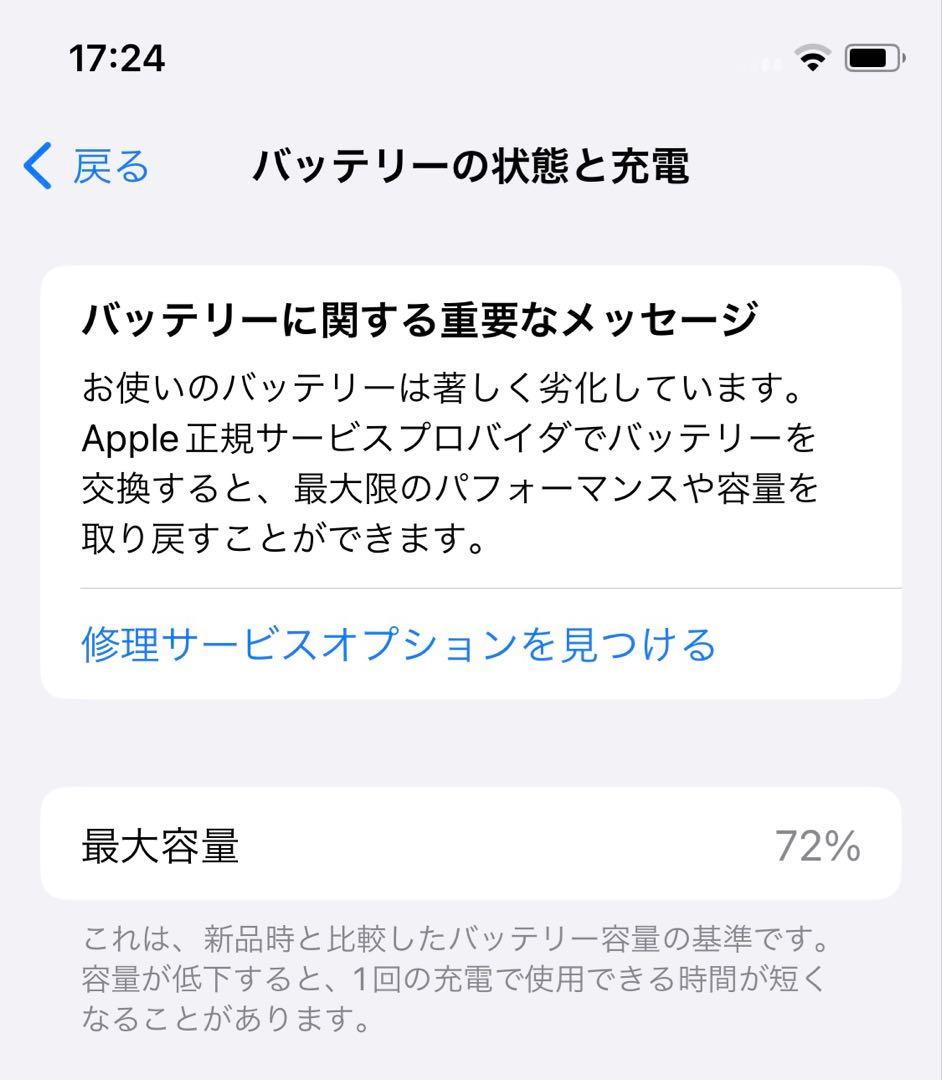Viewport: 942px width, 1080px height.
Task: Tap the battery charge level indicator
Action: (x=869, y=58)
